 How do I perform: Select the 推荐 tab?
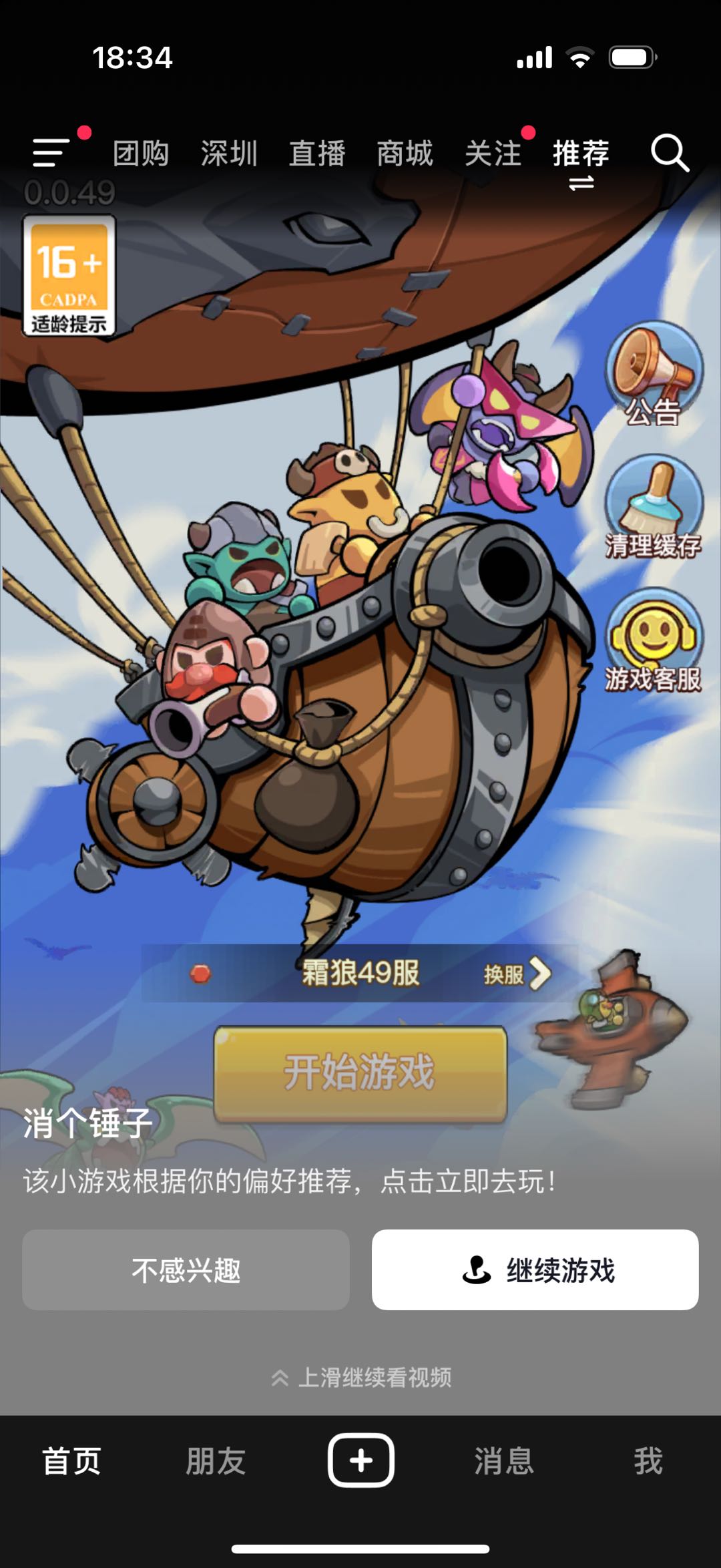581,154
